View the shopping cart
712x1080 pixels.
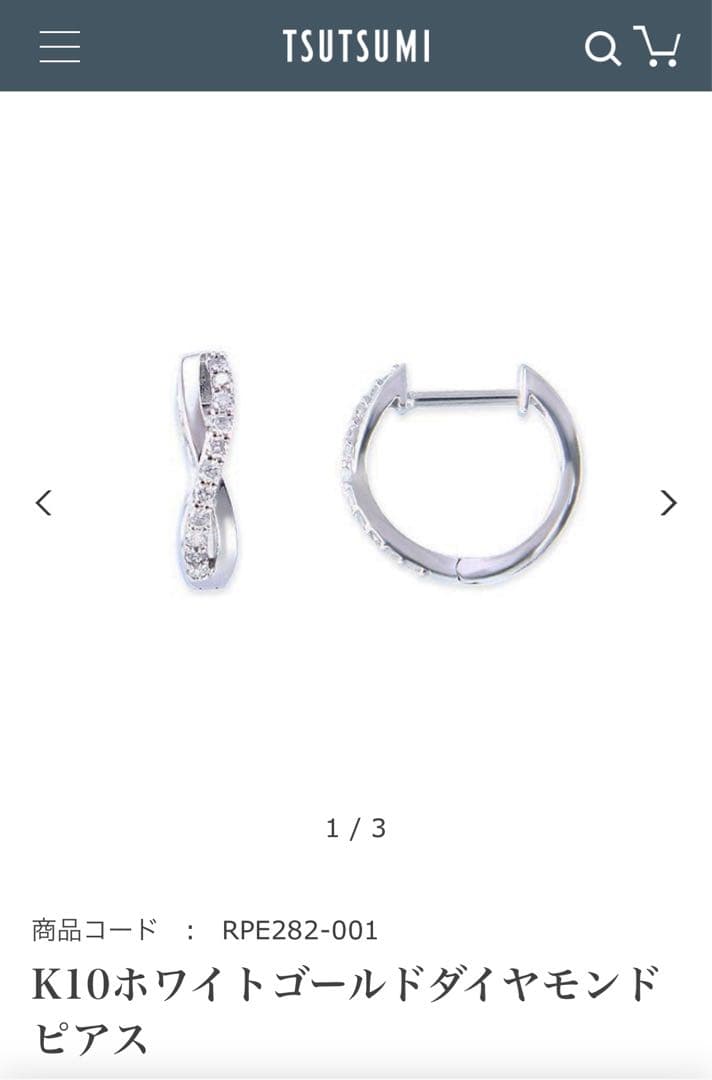tap(658, 46)
